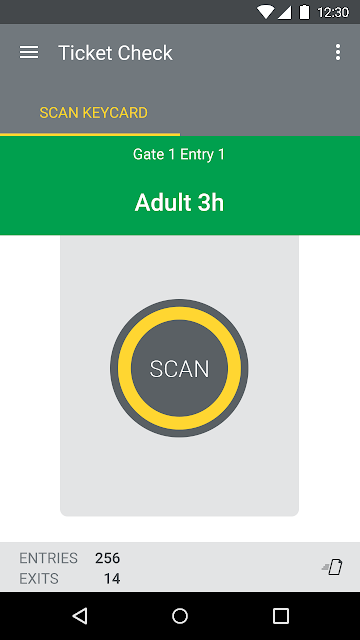Select the Scan Keycard tab
The width and height of the screenshot is (360, 640).
pyautogui.click(x=93, y=113)
